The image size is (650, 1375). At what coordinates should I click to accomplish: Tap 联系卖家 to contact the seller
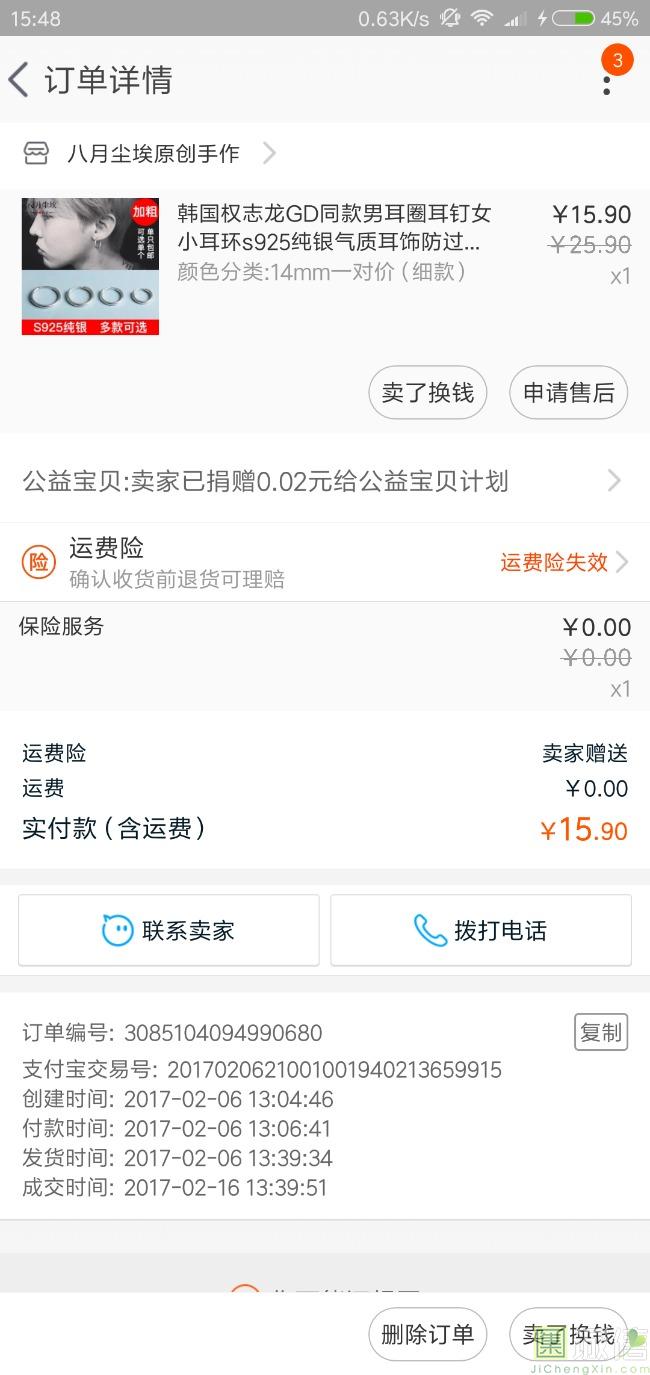(169, 930)
